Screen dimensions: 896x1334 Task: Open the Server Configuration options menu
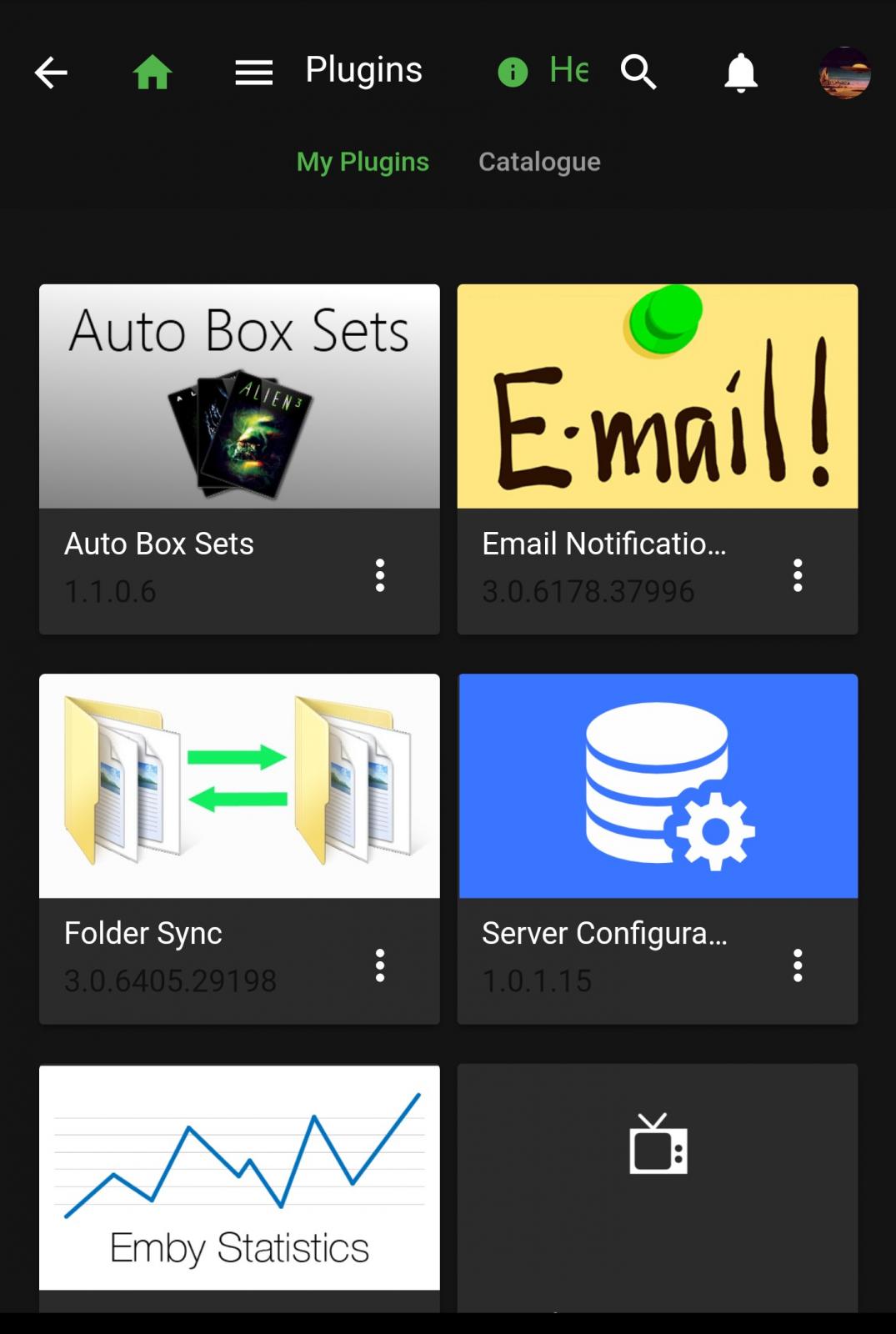coord(798,965)
